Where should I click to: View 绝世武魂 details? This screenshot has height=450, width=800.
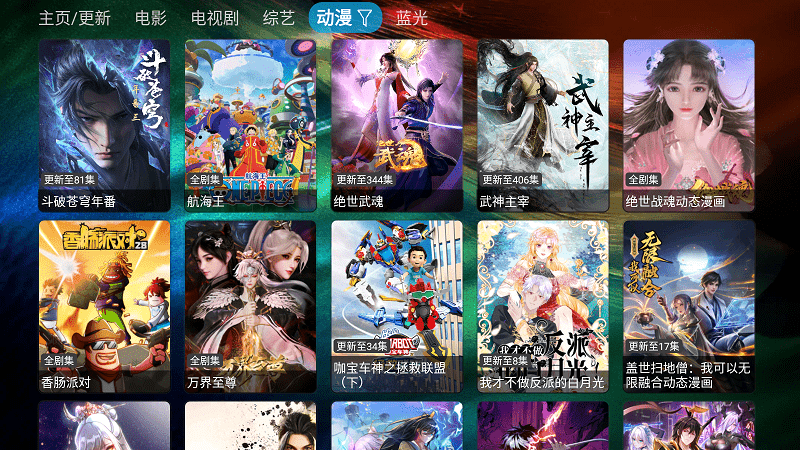pyautogui.click(x=397, y=125)
